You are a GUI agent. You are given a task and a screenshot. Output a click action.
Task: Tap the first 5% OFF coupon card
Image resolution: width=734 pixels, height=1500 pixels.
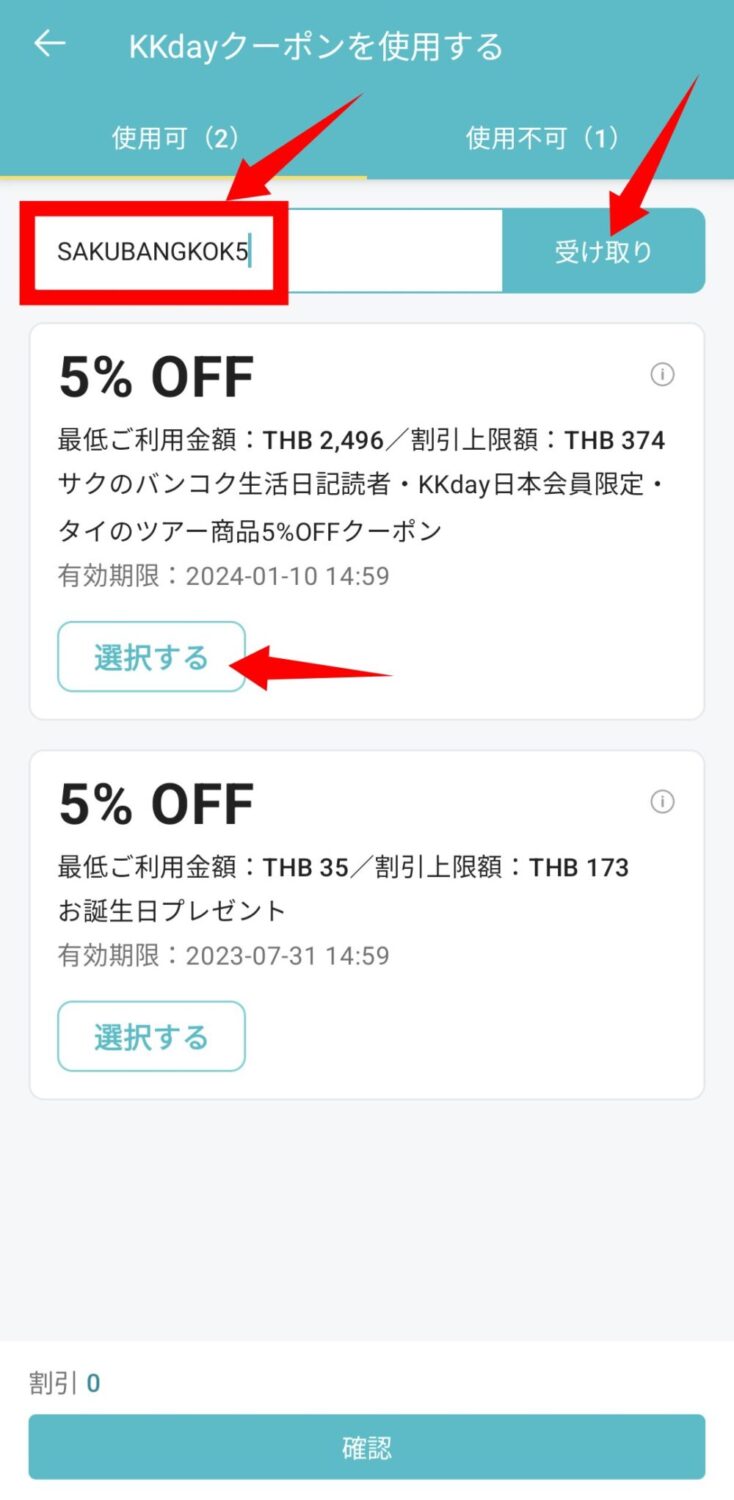pos(367,520)
